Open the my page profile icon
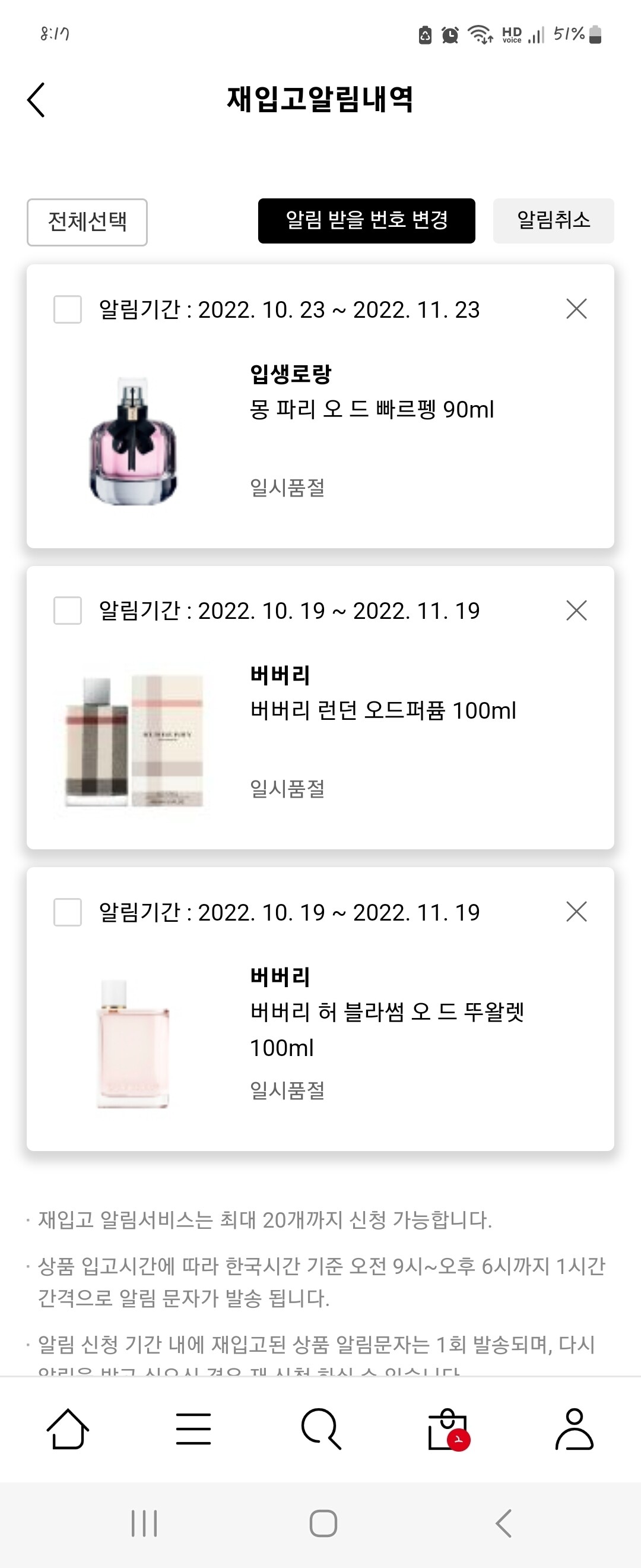 coord(574,1431)
